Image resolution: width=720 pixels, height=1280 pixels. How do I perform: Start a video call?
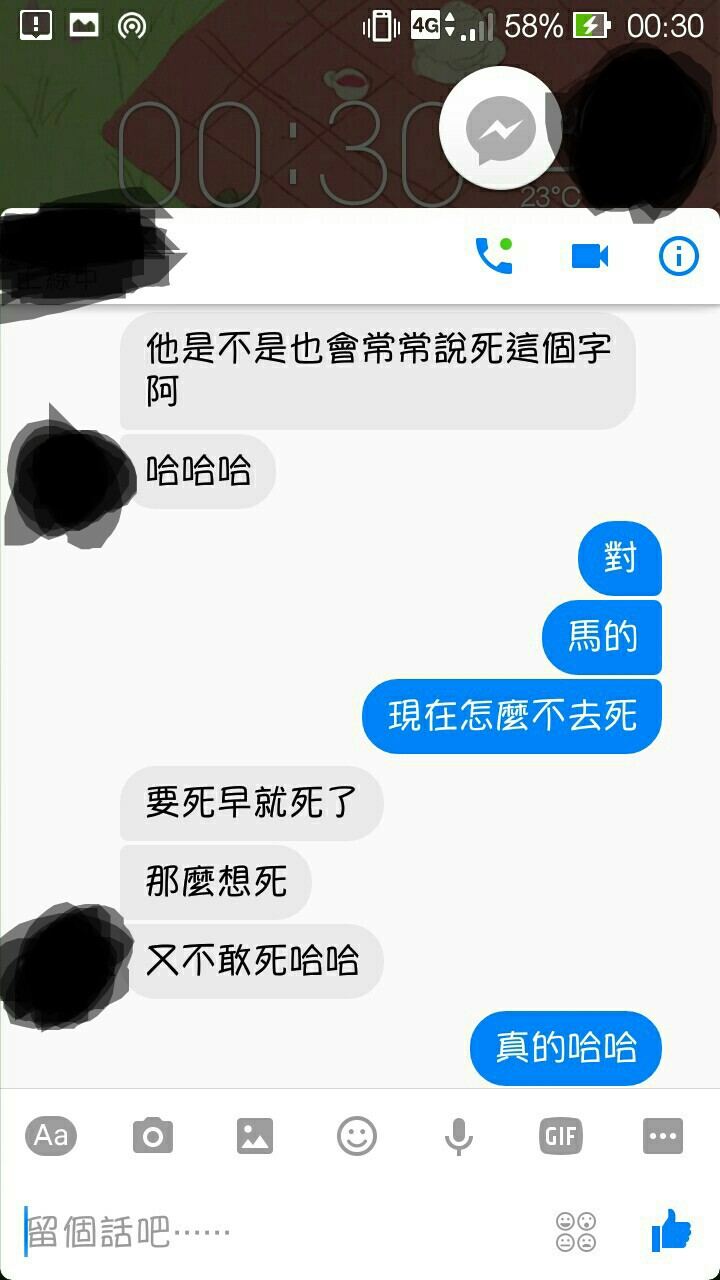coord(590,257)
